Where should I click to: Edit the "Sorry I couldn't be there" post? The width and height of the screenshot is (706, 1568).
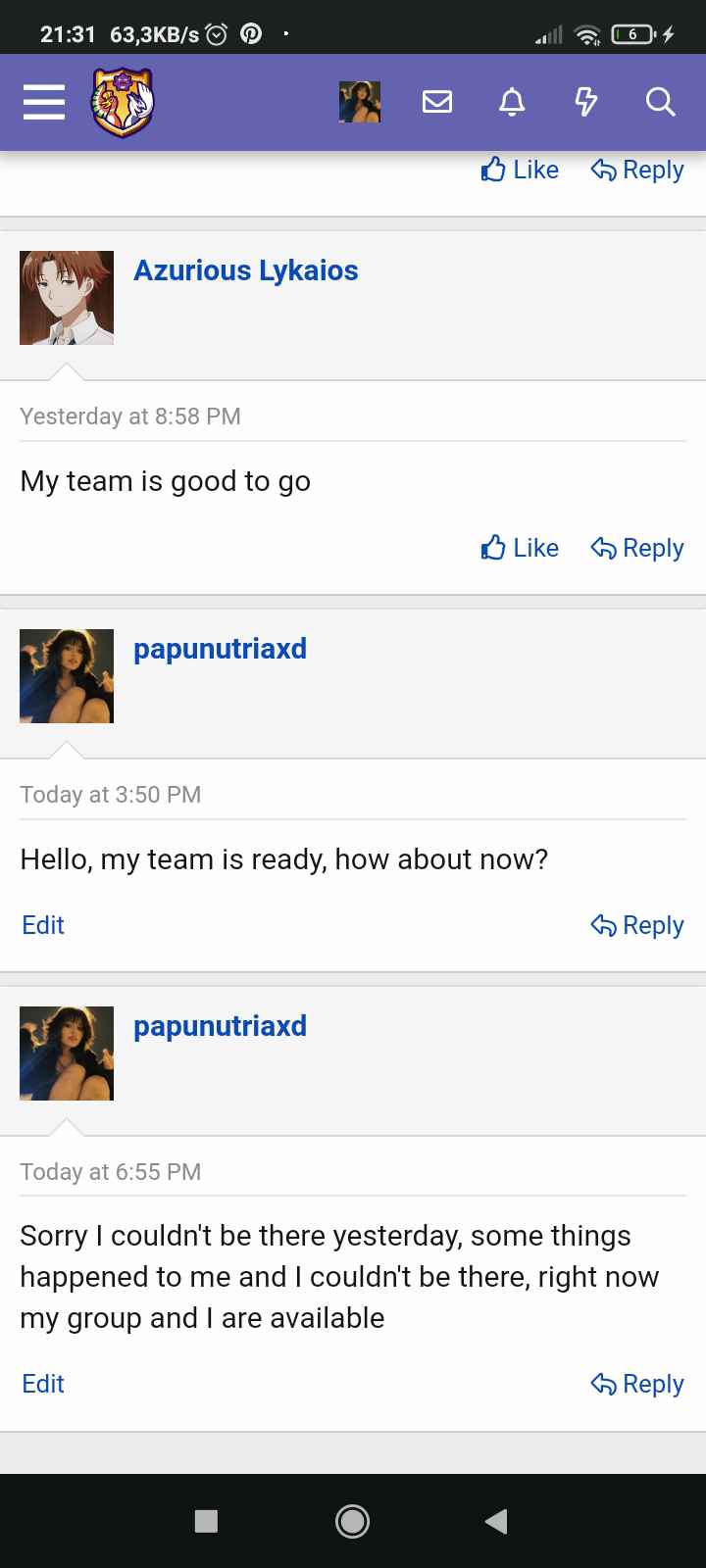tap(43, 1384)
